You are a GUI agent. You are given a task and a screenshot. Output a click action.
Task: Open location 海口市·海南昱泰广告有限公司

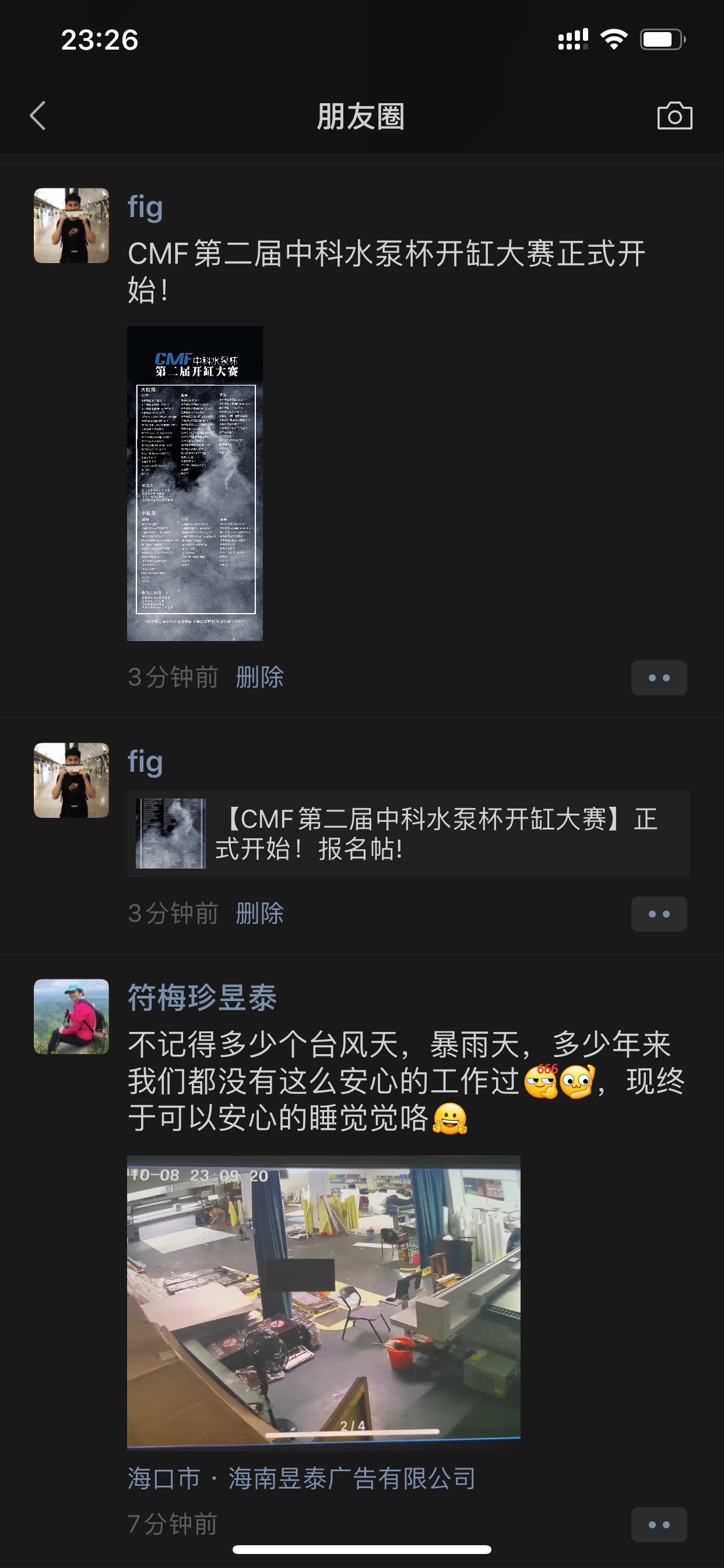click(x=301, y=1478)
